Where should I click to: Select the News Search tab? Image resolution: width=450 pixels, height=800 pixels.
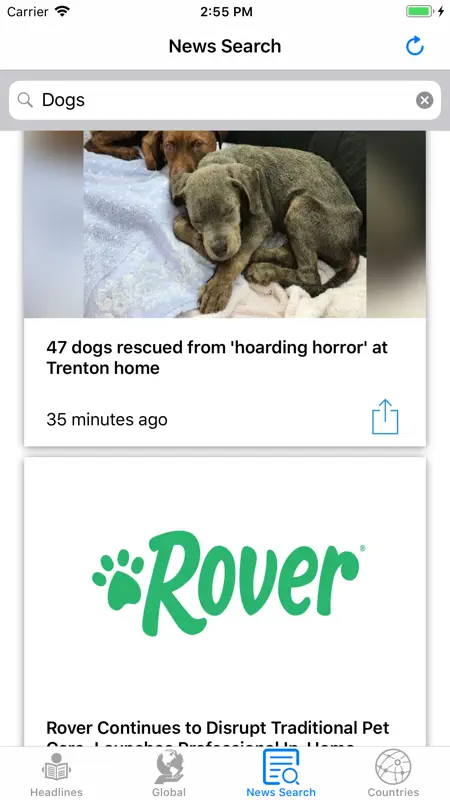tap(281, 773)
